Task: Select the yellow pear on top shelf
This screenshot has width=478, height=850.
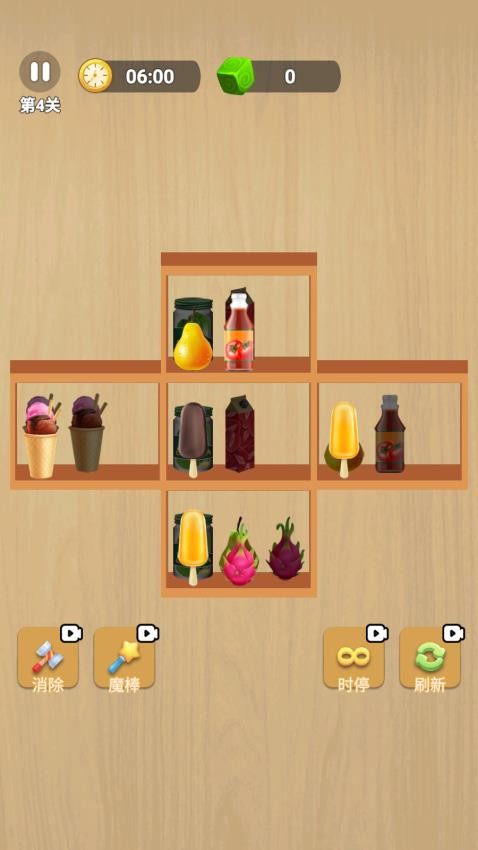Action: 192,345
